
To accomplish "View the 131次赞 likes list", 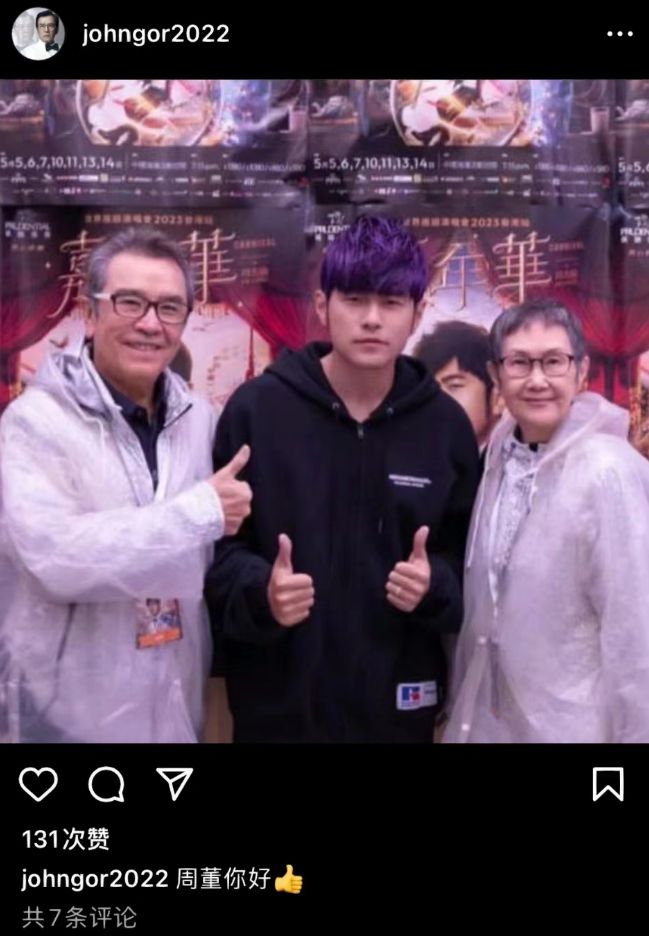I will point(66,839).
